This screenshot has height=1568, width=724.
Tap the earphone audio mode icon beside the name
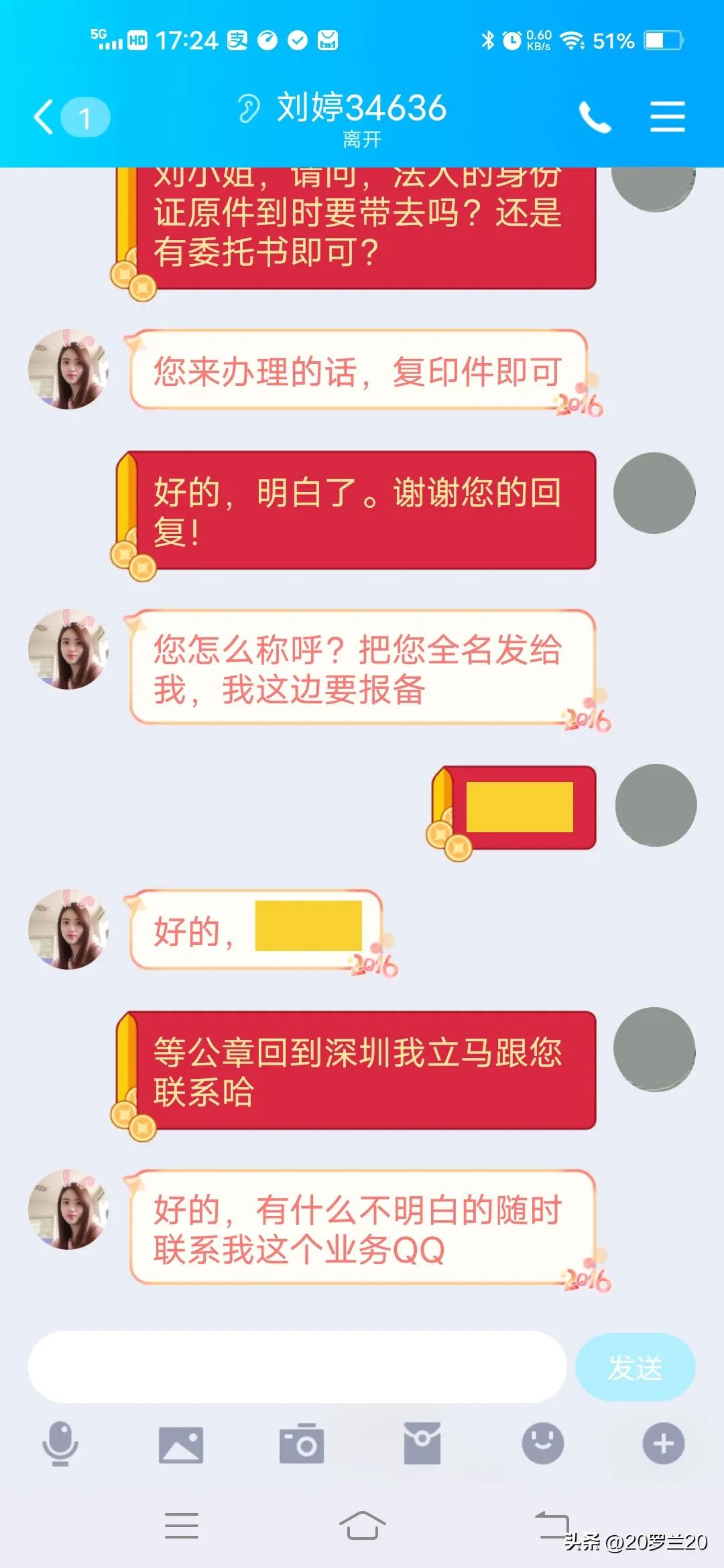(x=249, y=109)
